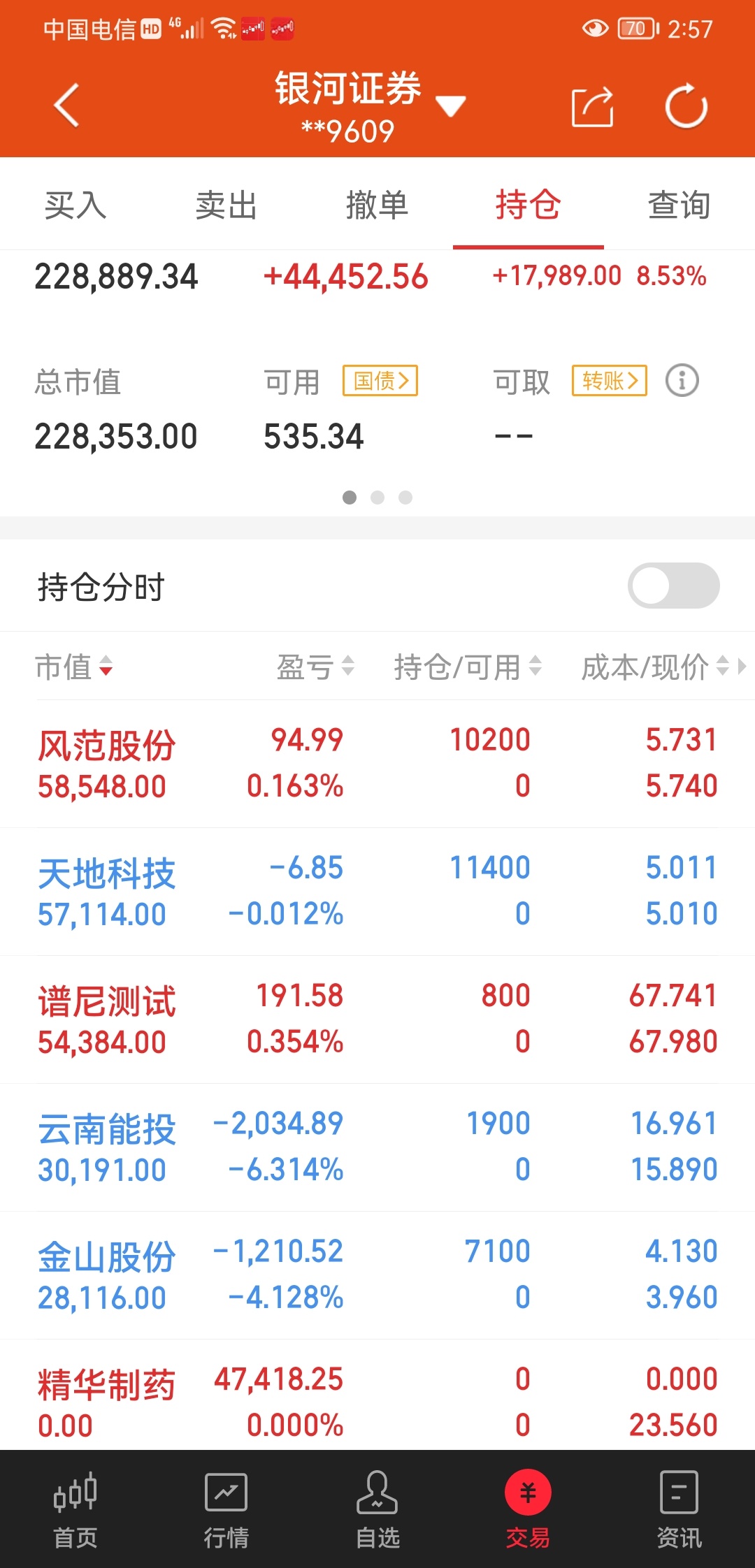Share the holdings page

click(592, 107)
